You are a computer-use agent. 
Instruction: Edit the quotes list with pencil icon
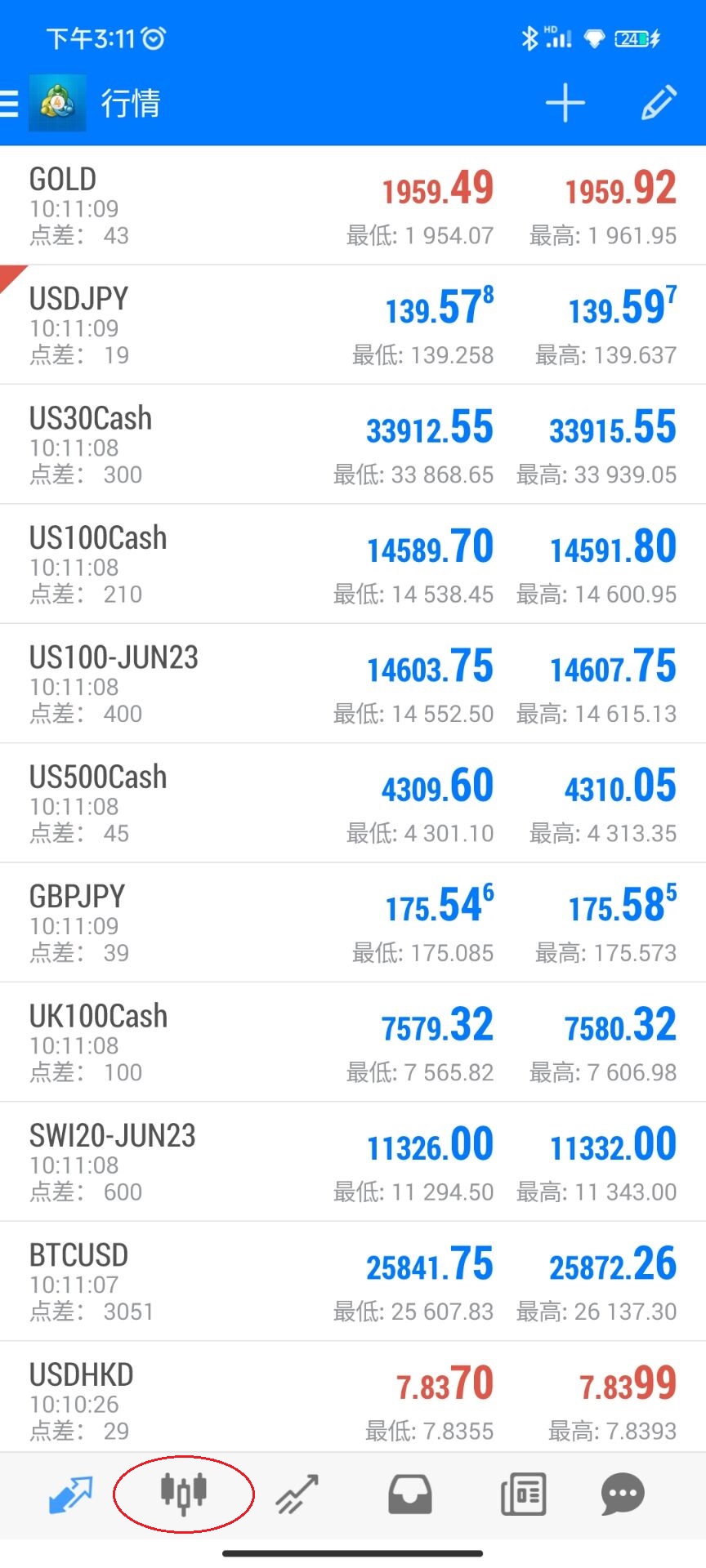click(x=659, y=104)
